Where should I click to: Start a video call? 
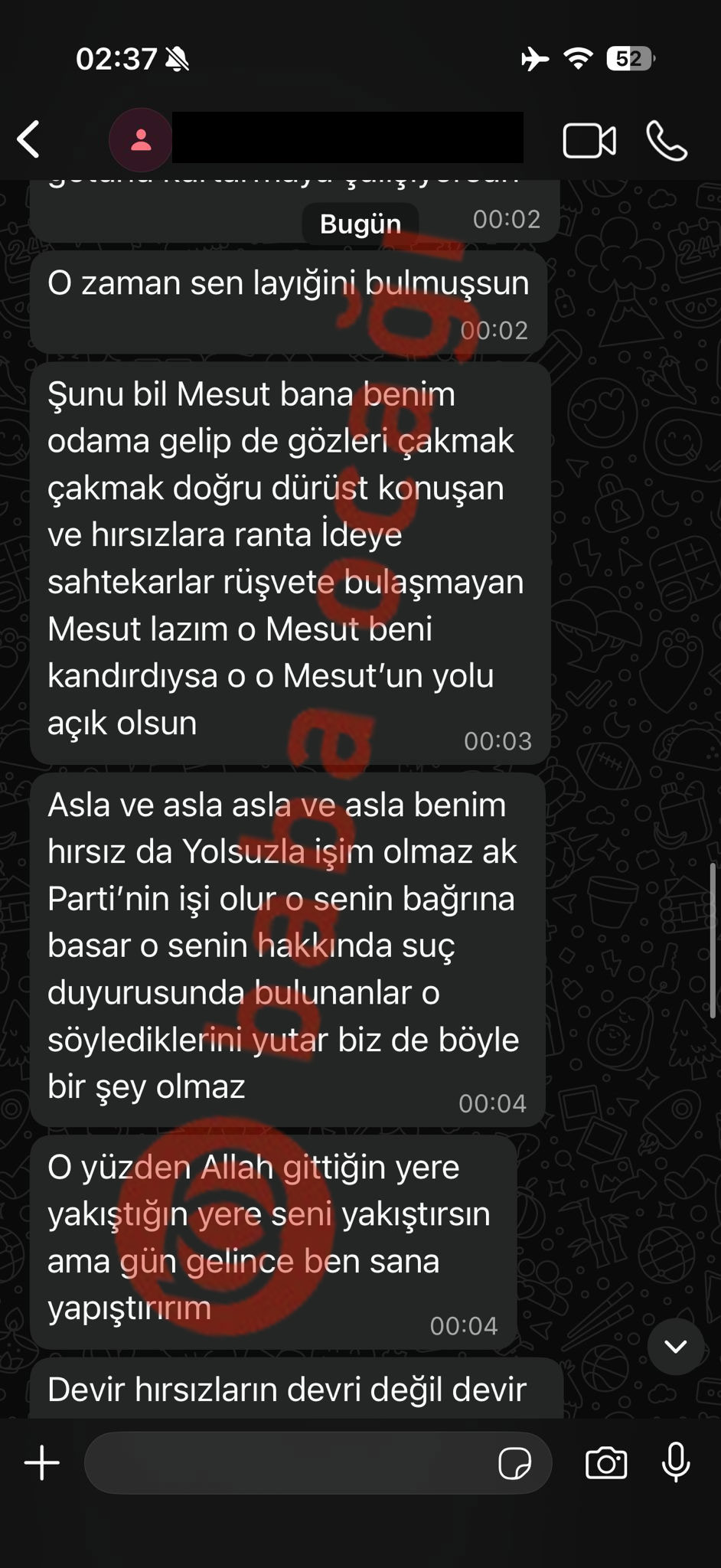pyautogui.click(x=589, y=141)
